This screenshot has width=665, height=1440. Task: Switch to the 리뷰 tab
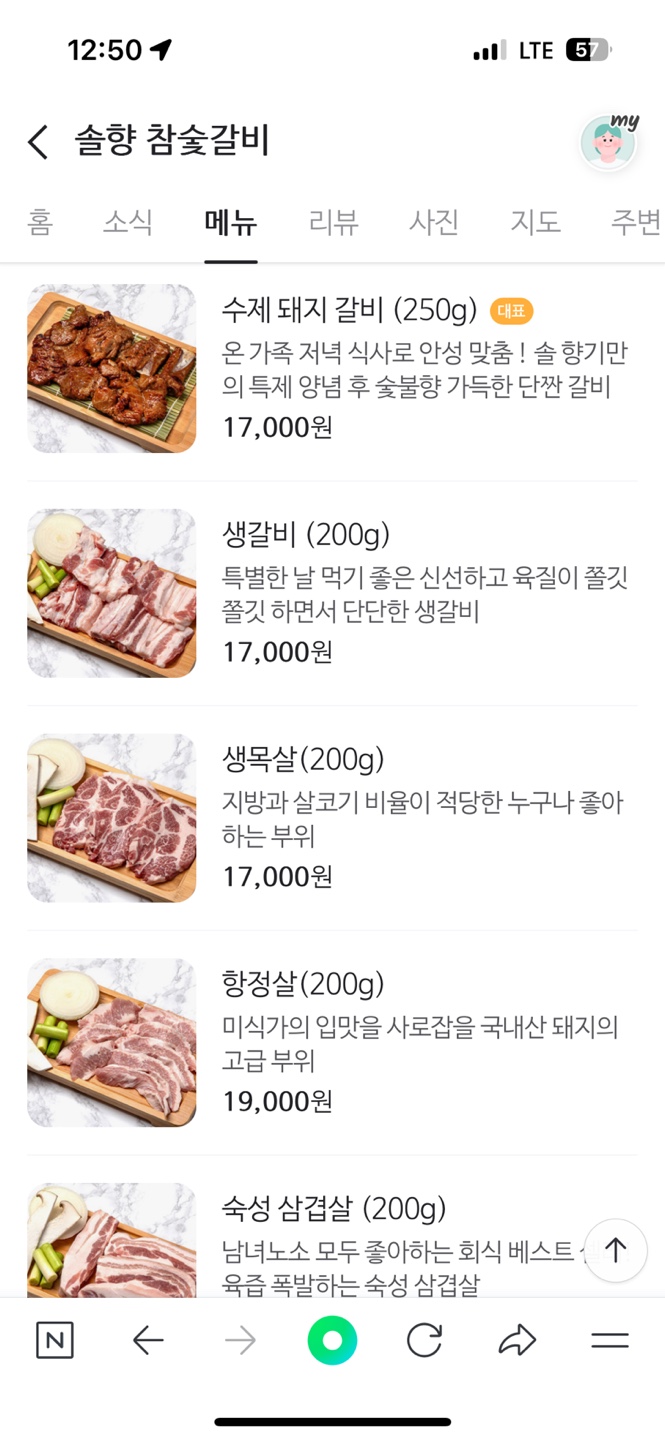click(334, 222)
